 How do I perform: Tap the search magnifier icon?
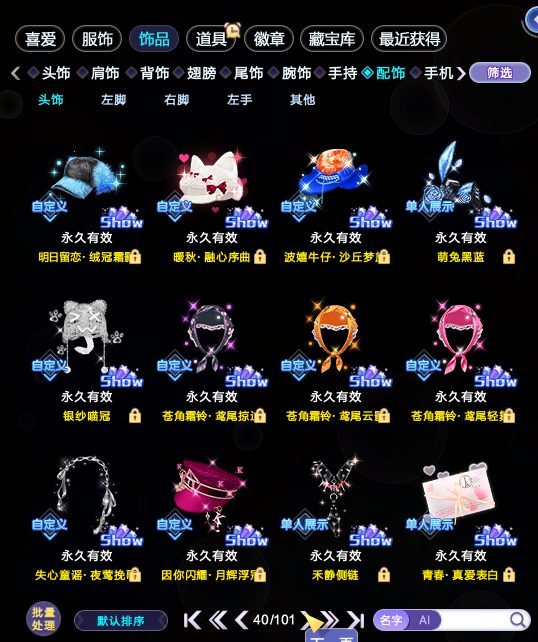click(518, 620)
